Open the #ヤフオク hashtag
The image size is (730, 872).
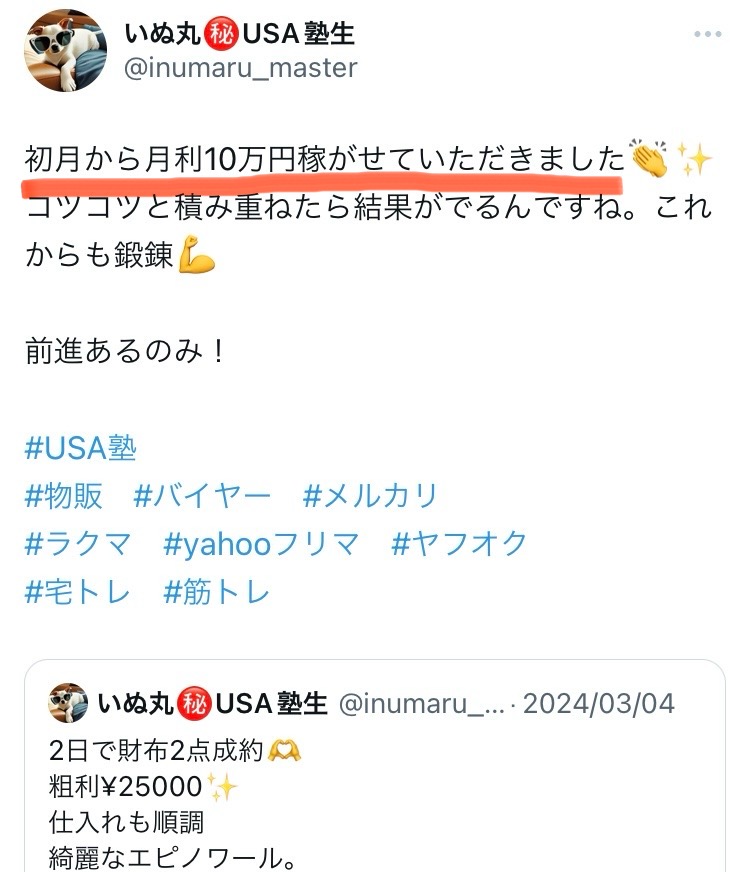click(459, 544)
